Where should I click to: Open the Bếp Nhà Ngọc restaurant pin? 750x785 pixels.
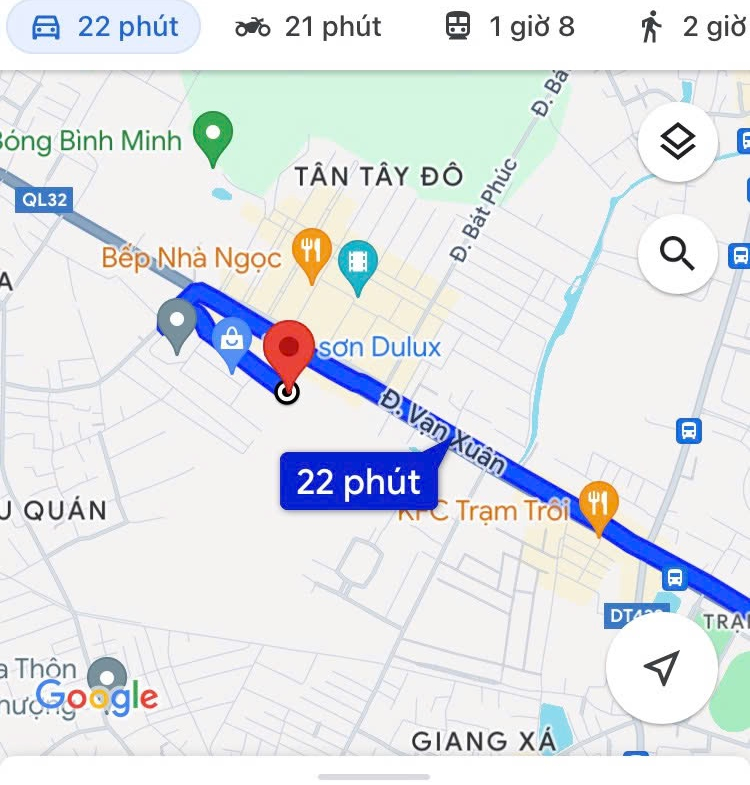click(311, 253)
